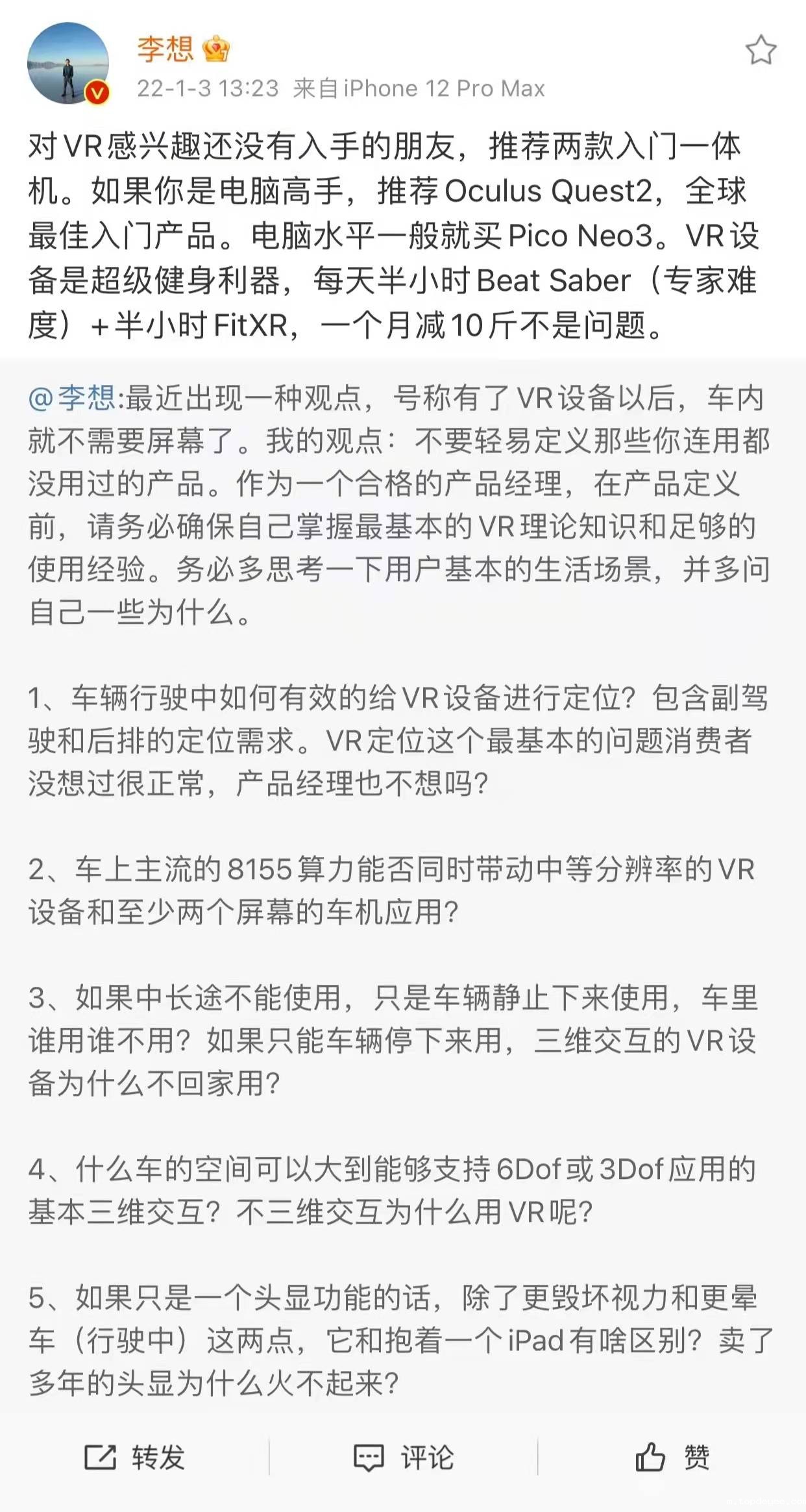
Task: Open comments via 评论
Action: pos(403,1457)
